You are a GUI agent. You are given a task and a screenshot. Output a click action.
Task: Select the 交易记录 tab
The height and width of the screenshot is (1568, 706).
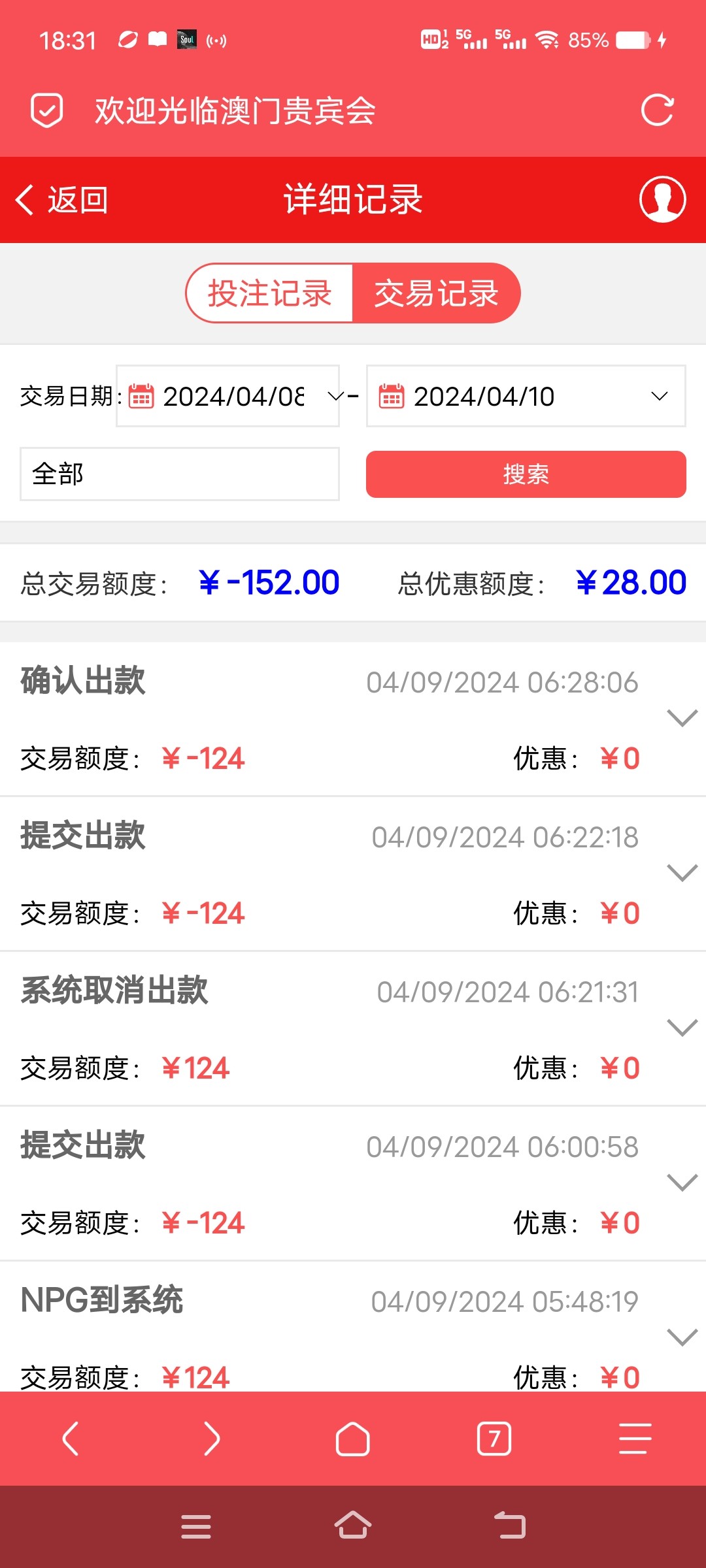point(436,293)
